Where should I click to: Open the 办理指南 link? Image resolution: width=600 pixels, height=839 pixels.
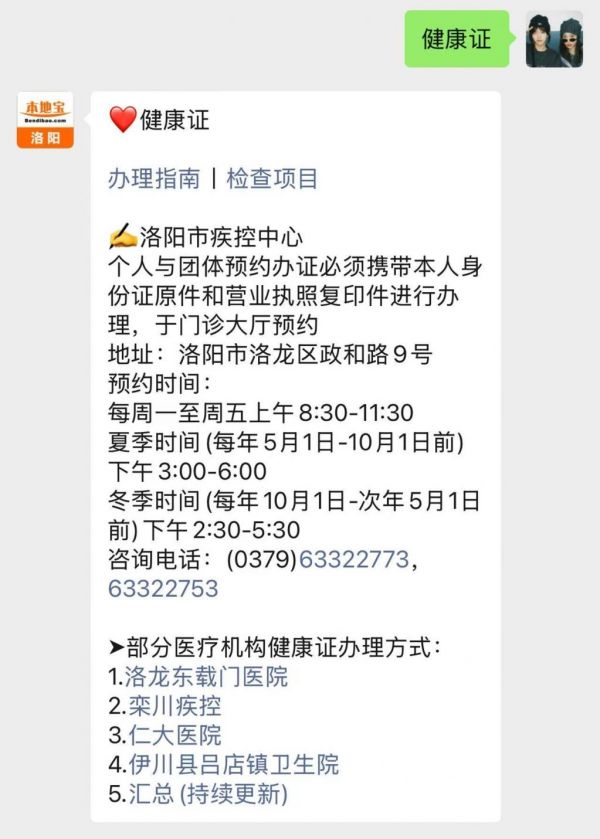(x=154, y=179)
